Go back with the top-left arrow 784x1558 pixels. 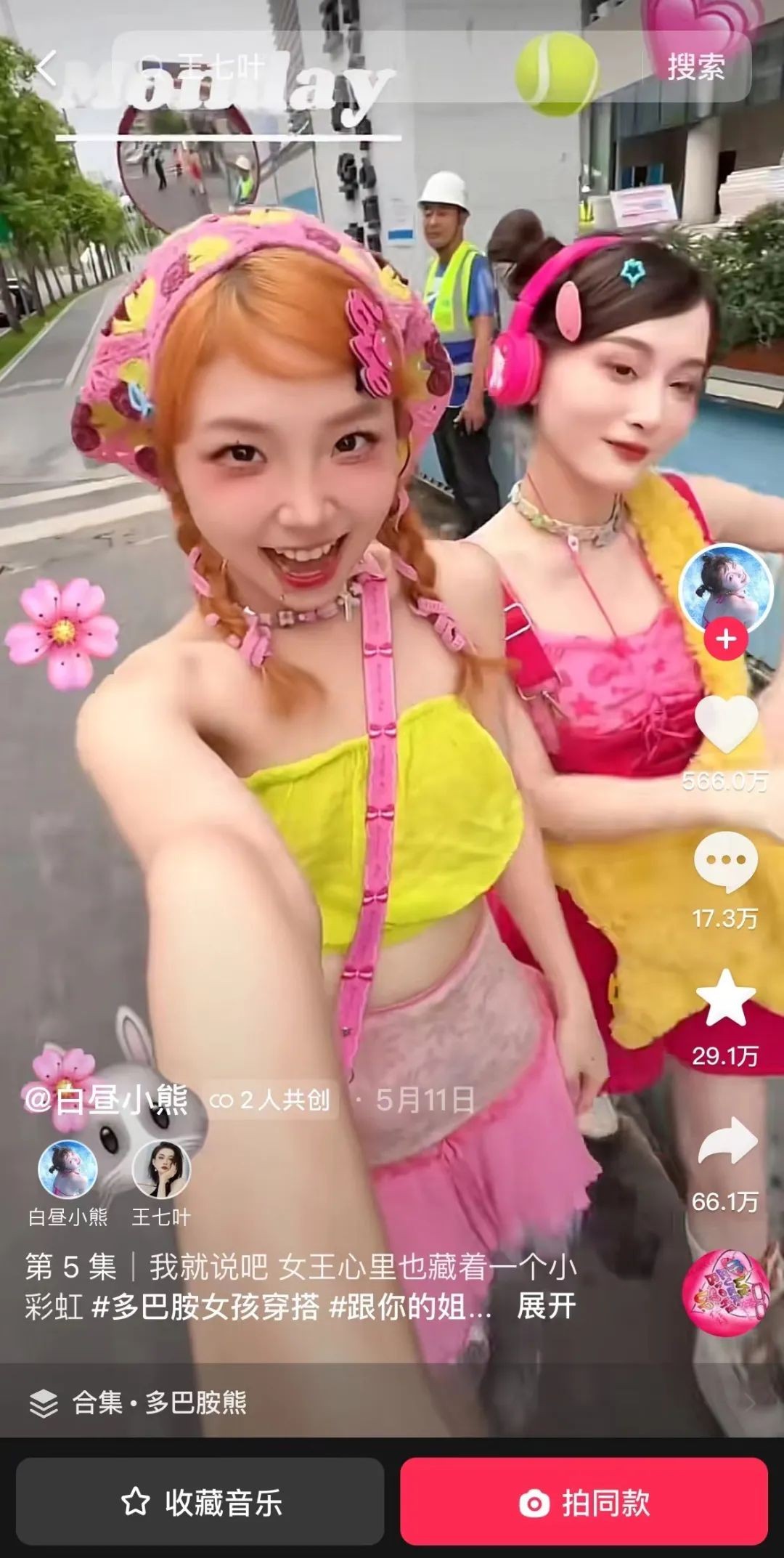tap(46, 68)
